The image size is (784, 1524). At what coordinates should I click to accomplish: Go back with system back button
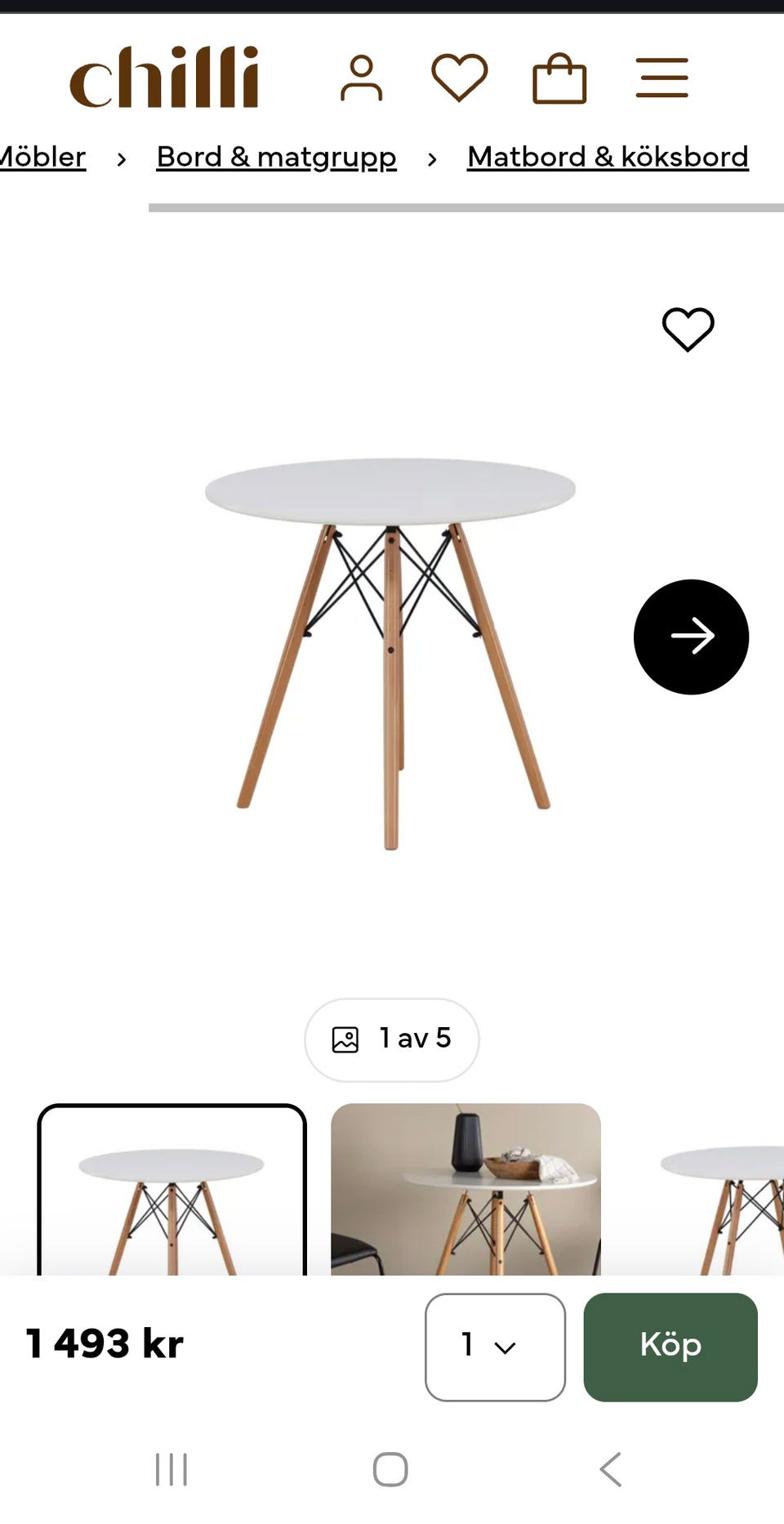(x=610, y=1469)
